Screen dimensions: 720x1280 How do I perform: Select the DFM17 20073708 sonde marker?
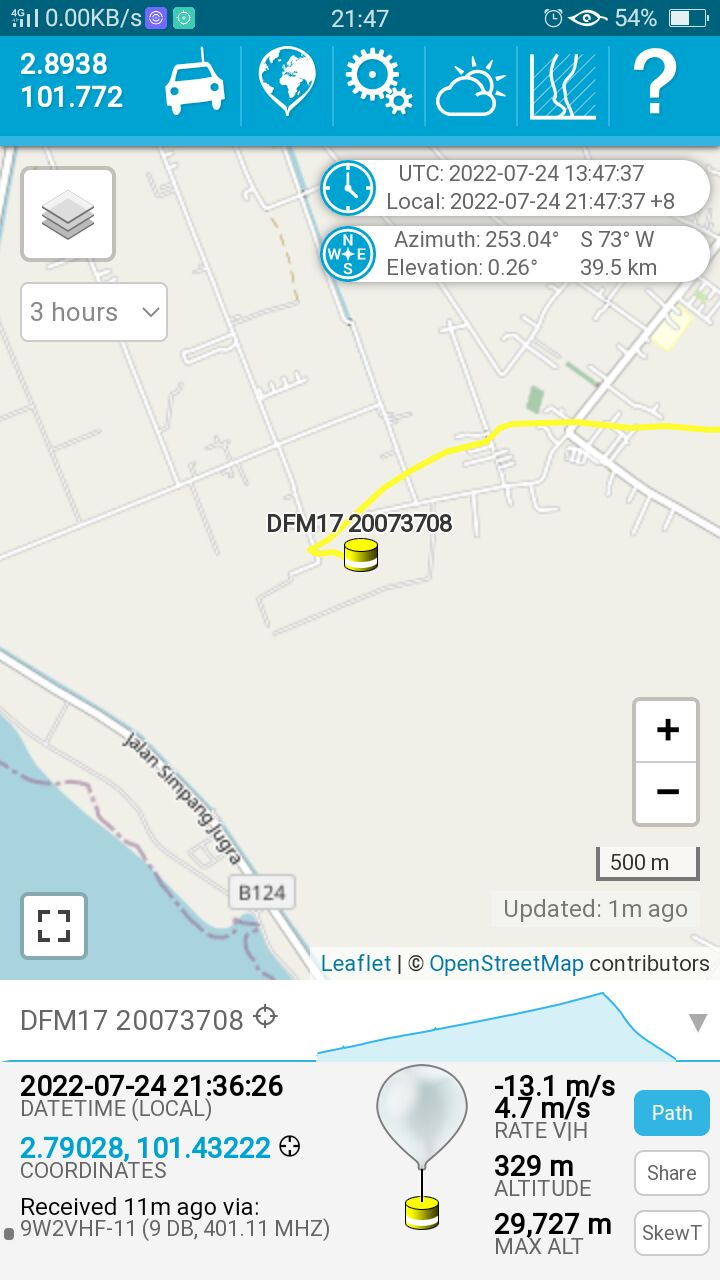(361, 555)
